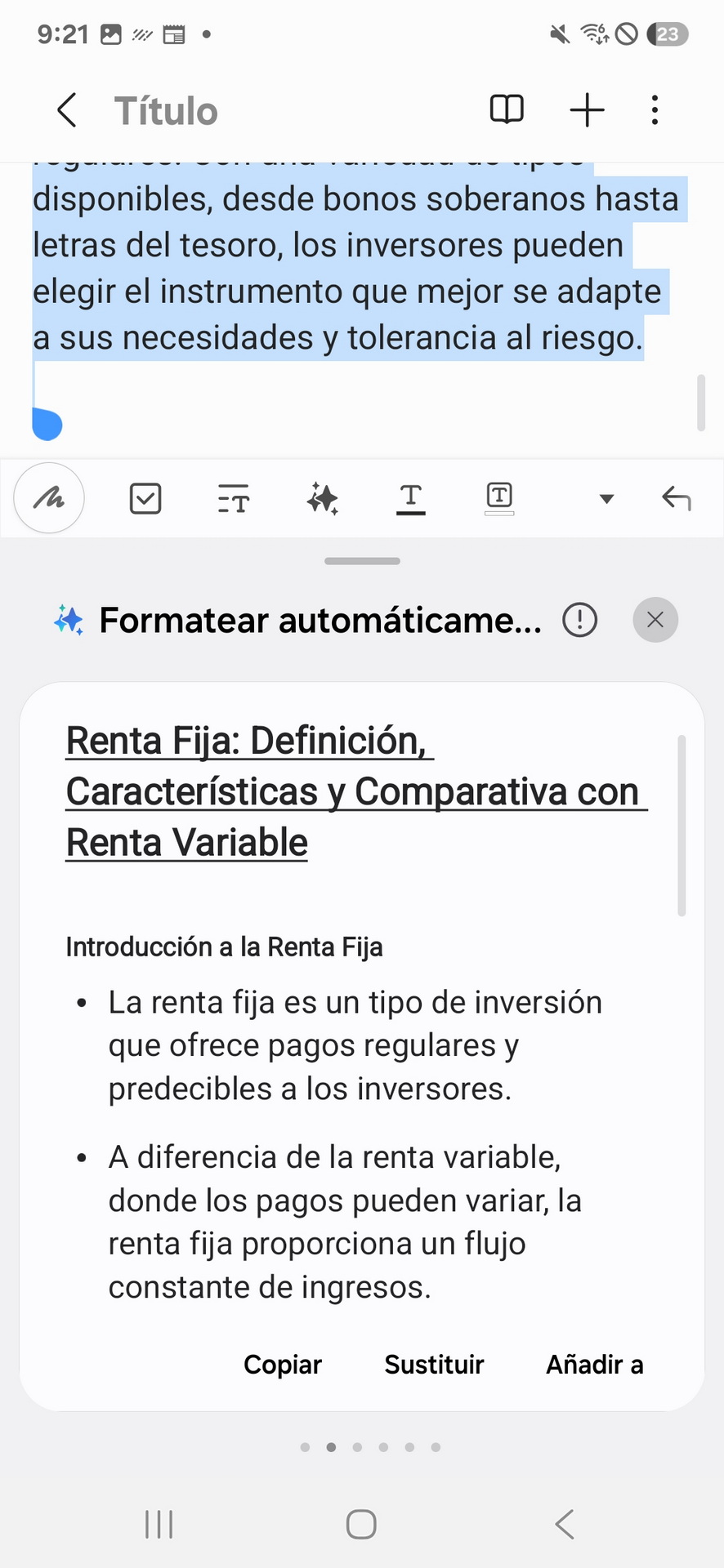The width and height of the screenshot is (724, 1568).
Task: View the info notice about auto format
Action: coord(580,621)
